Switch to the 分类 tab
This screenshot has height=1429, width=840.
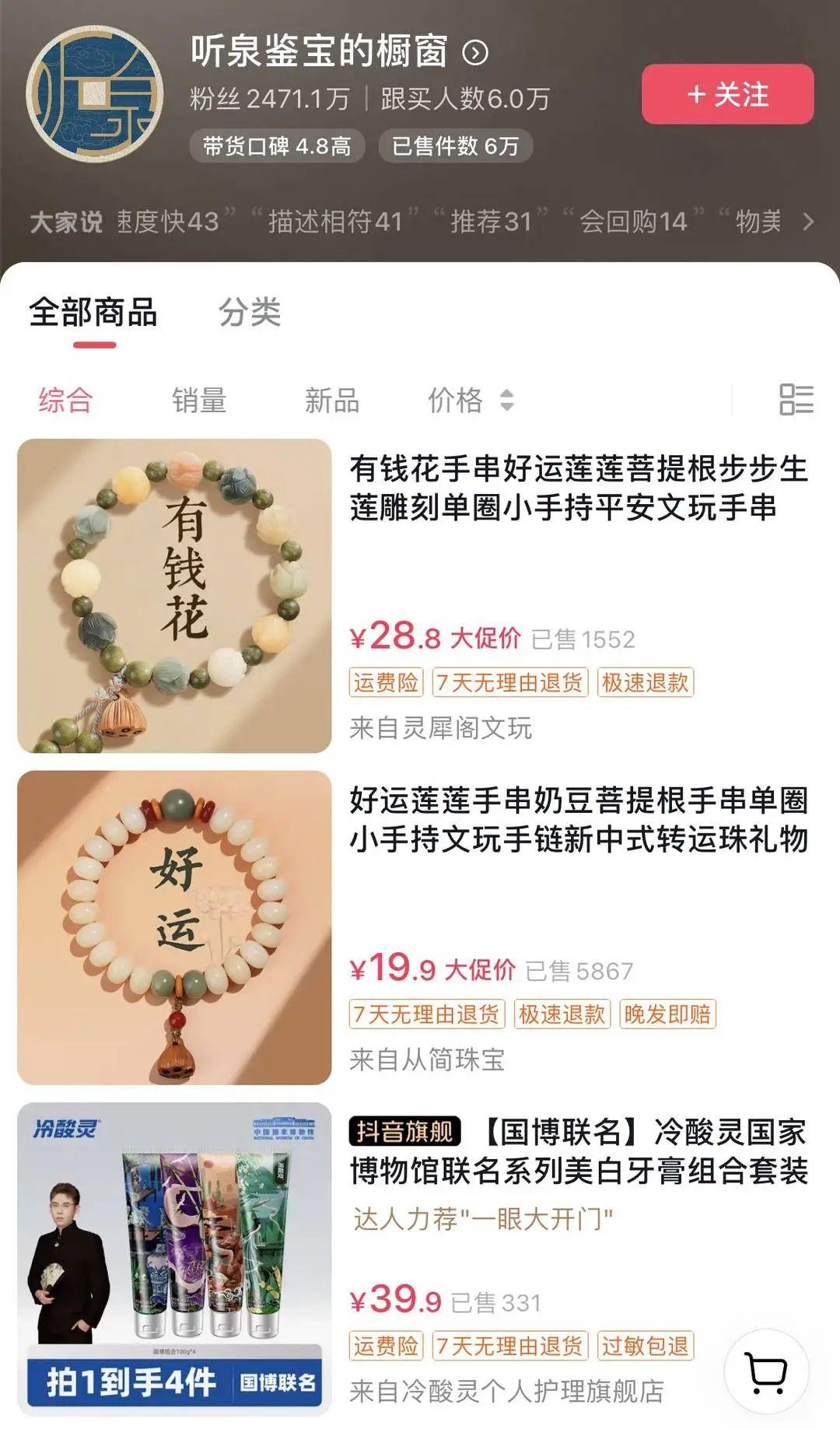coord(250,313)
